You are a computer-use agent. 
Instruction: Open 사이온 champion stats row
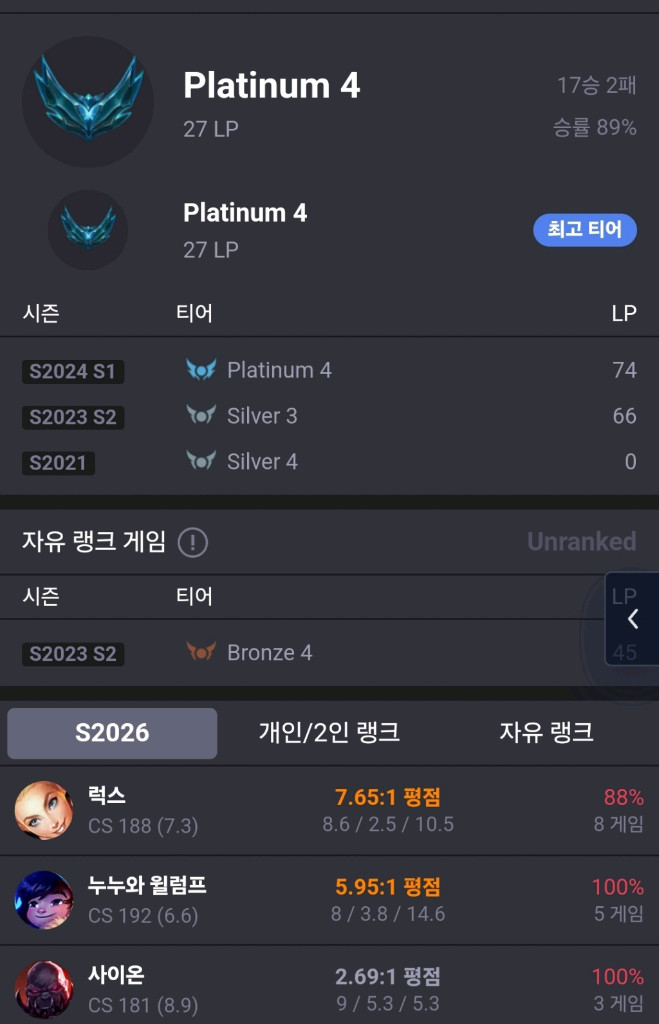tap(329, 988)
